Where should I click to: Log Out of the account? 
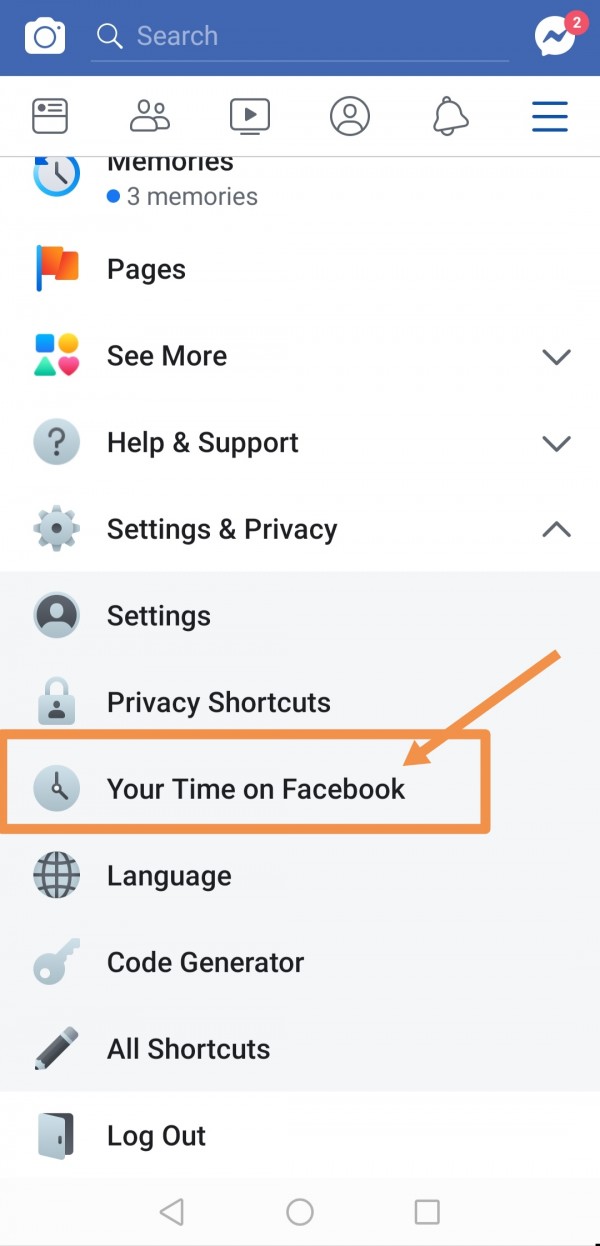[x=156, y=1136]
